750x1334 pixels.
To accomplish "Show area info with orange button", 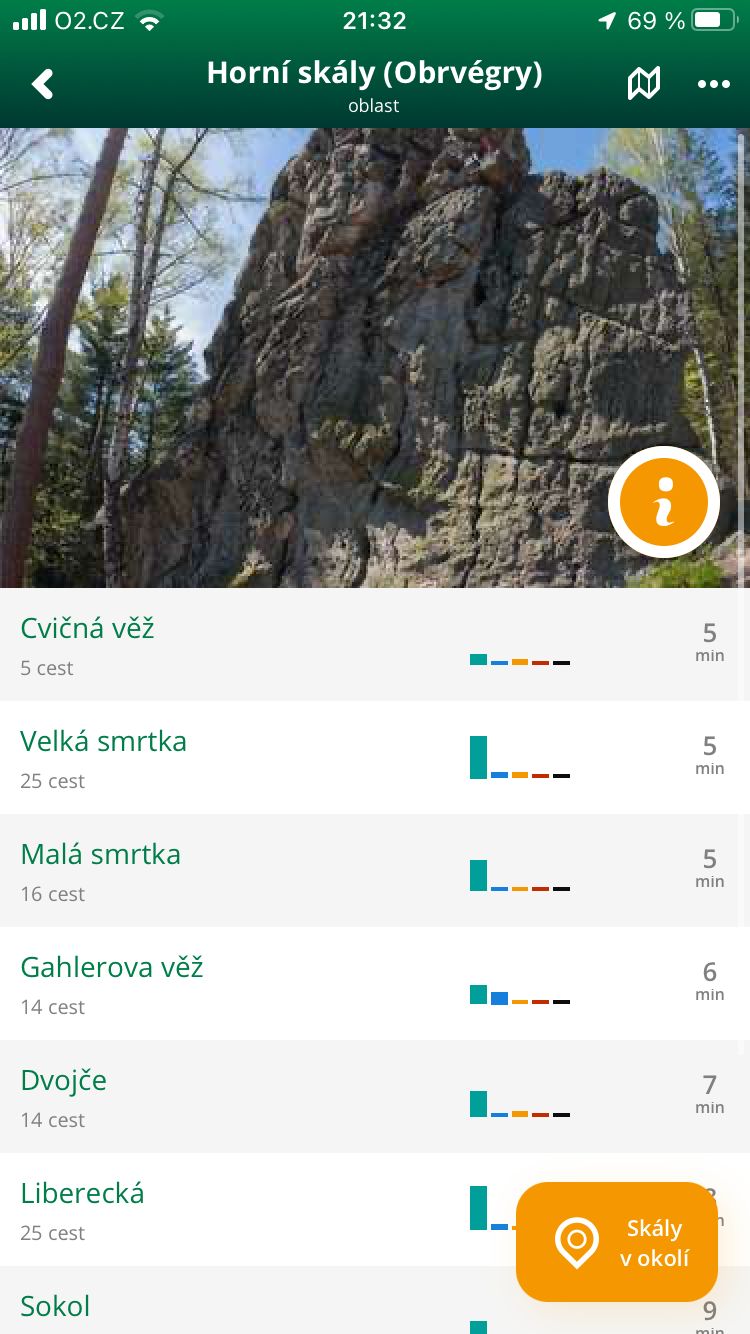I will coord(664,502).
